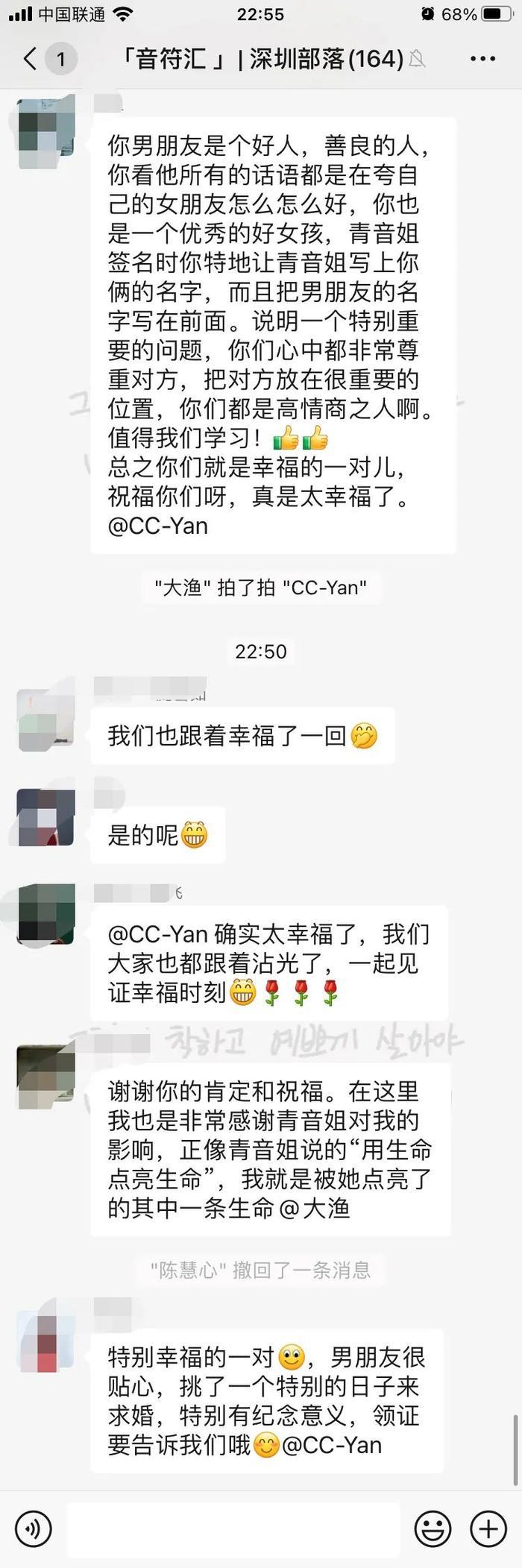Viewport: 522px width, 1568px height.
Task: Open the plus attachment menu
Action: coord(488,1528)
